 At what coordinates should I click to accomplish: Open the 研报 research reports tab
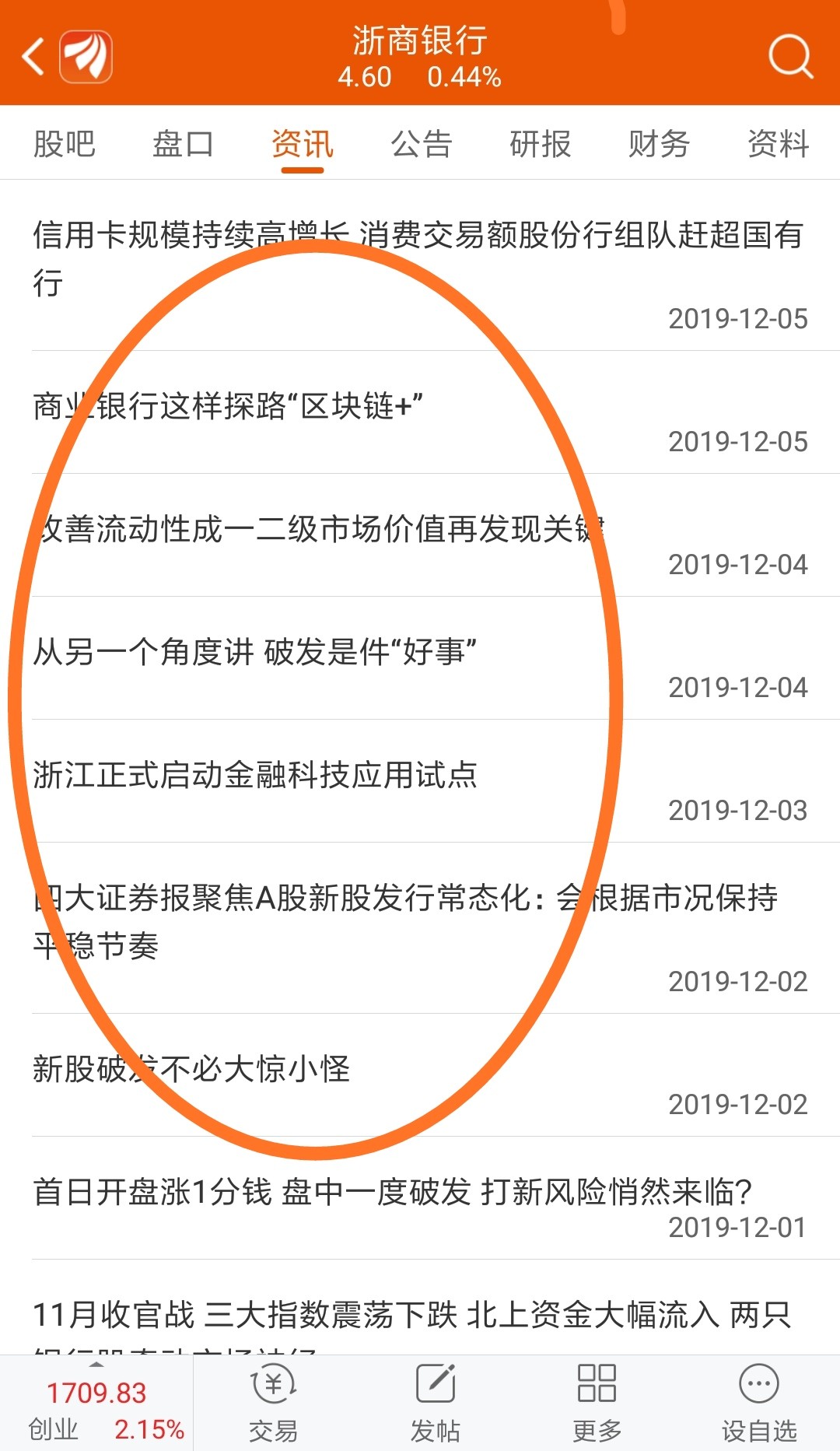[541, 144]
